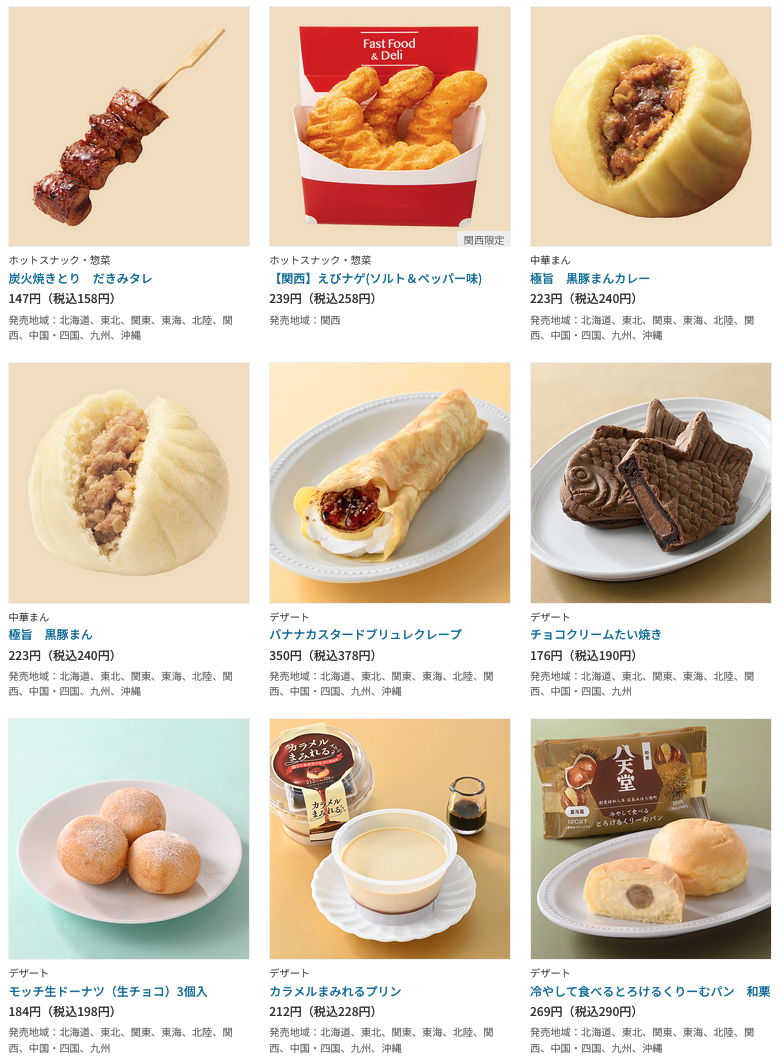The width and height of the screenshot is (779, 1063).
Task: Open バナナカスタードブリュレクレープ product link
Action: (365, 634)
